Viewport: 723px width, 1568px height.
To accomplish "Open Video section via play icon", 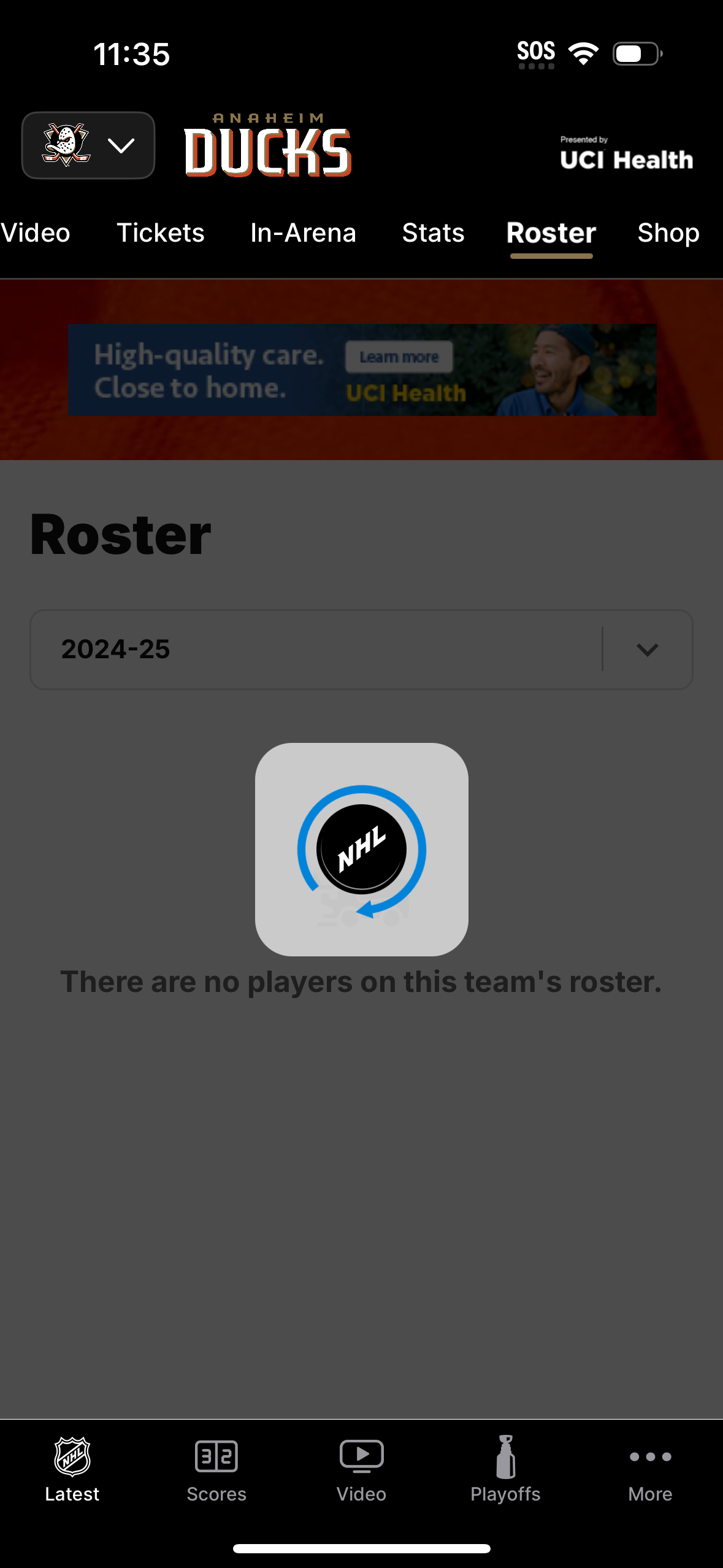I will tap(361, 1454).
